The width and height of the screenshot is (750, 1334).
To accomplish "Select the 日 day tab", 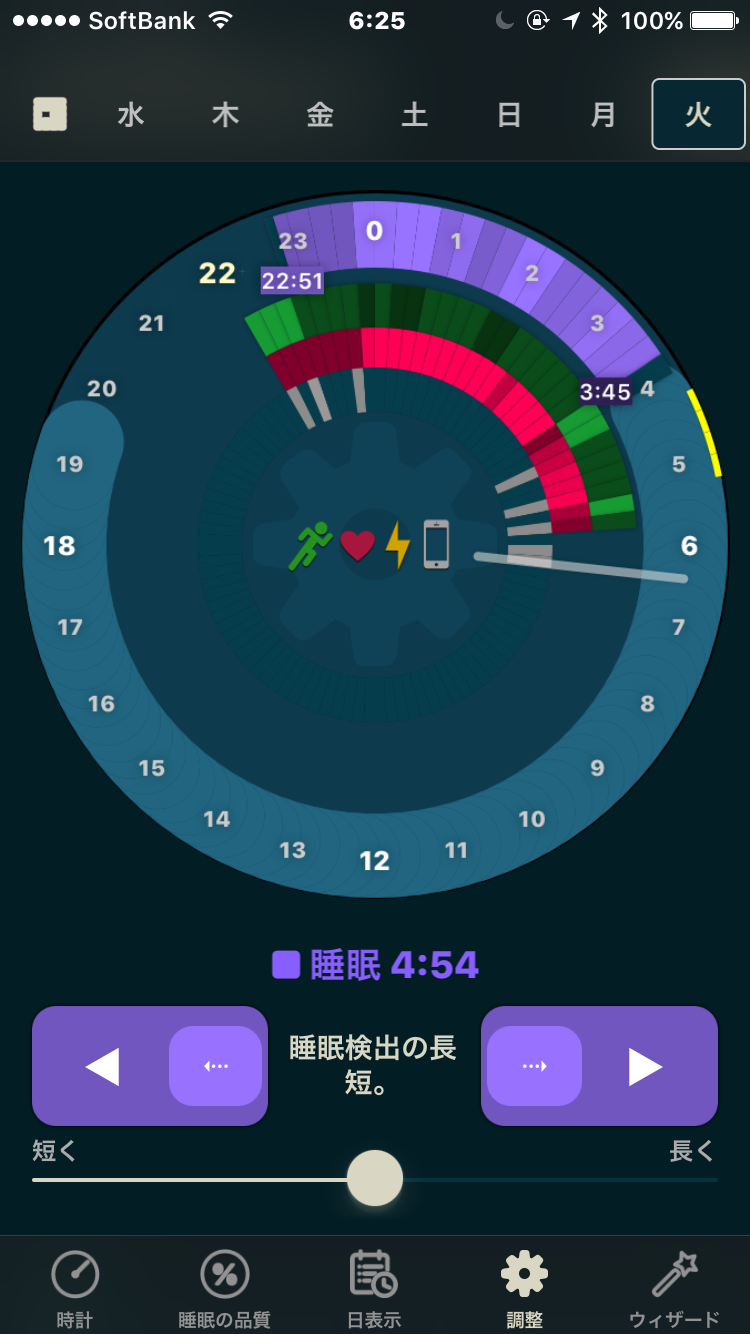I will point(509,115).
